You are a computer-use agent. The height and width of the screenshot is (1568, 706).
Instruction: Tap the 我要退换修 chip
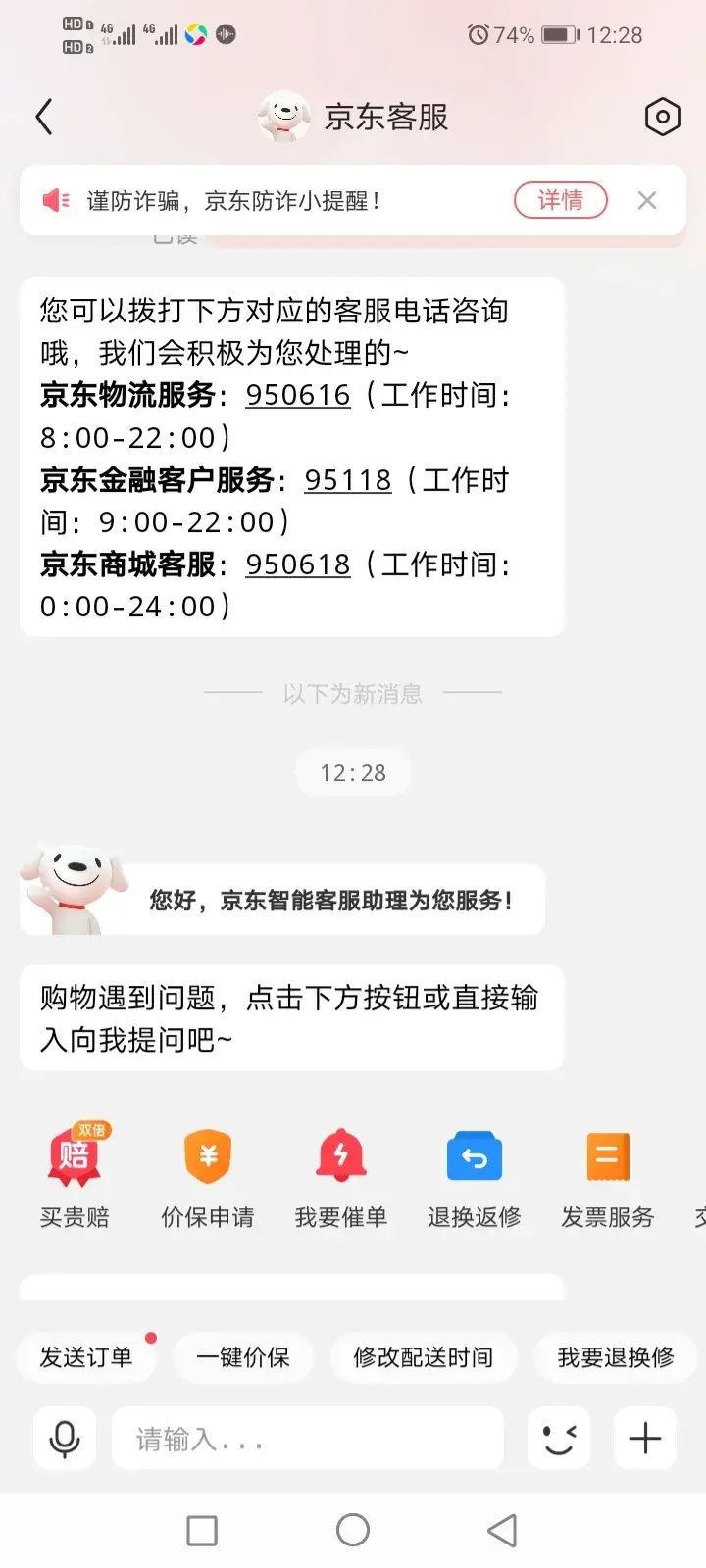[615, 1357]
